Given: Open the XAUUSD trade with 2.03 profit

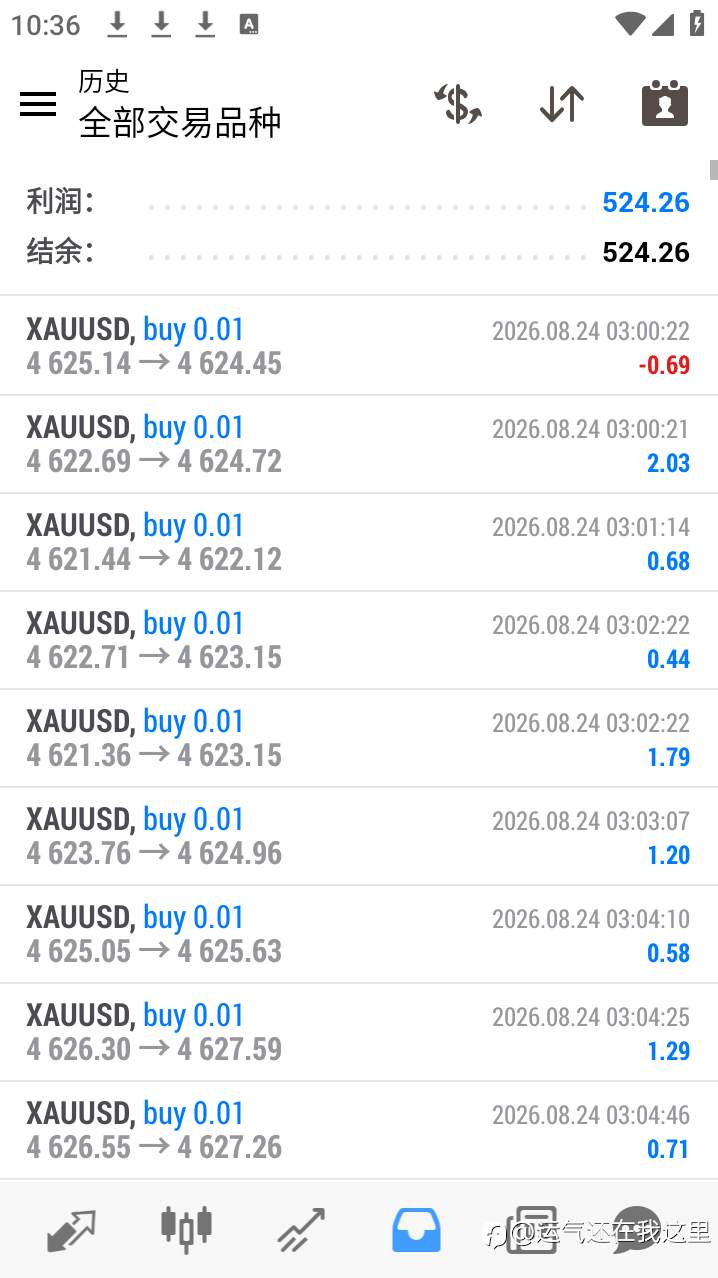Looking at the screenshot, I should pyautogui.click(x=359, y=444).
